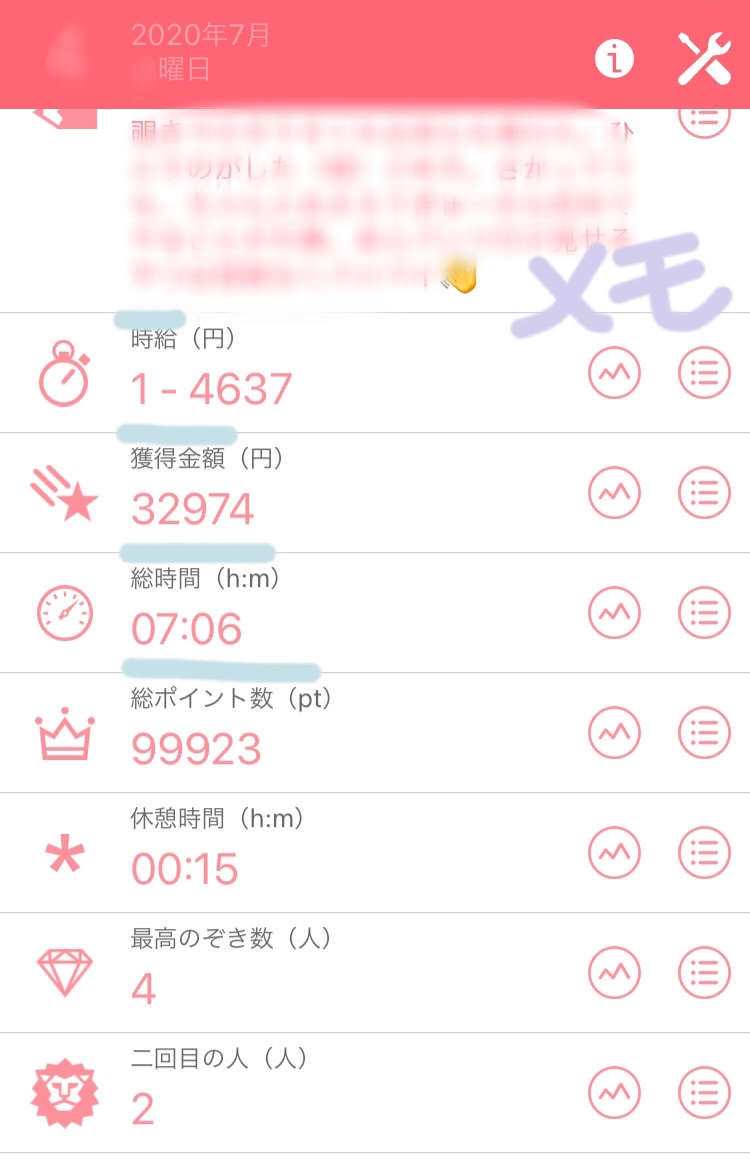
Task: Open the list icon for 最高のぞき数（人）
Action: 704,973
